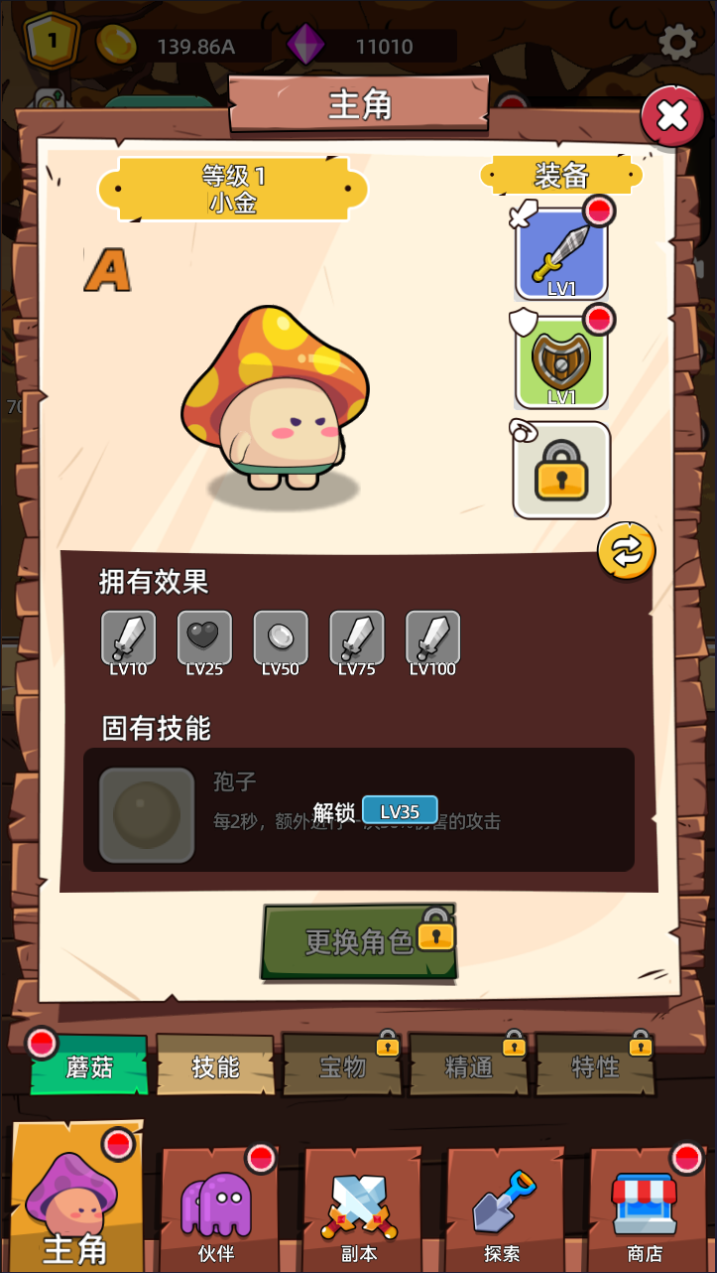Switch to the 技能 tab
Screen dimensions: 717x1273
pos(215,1067)
